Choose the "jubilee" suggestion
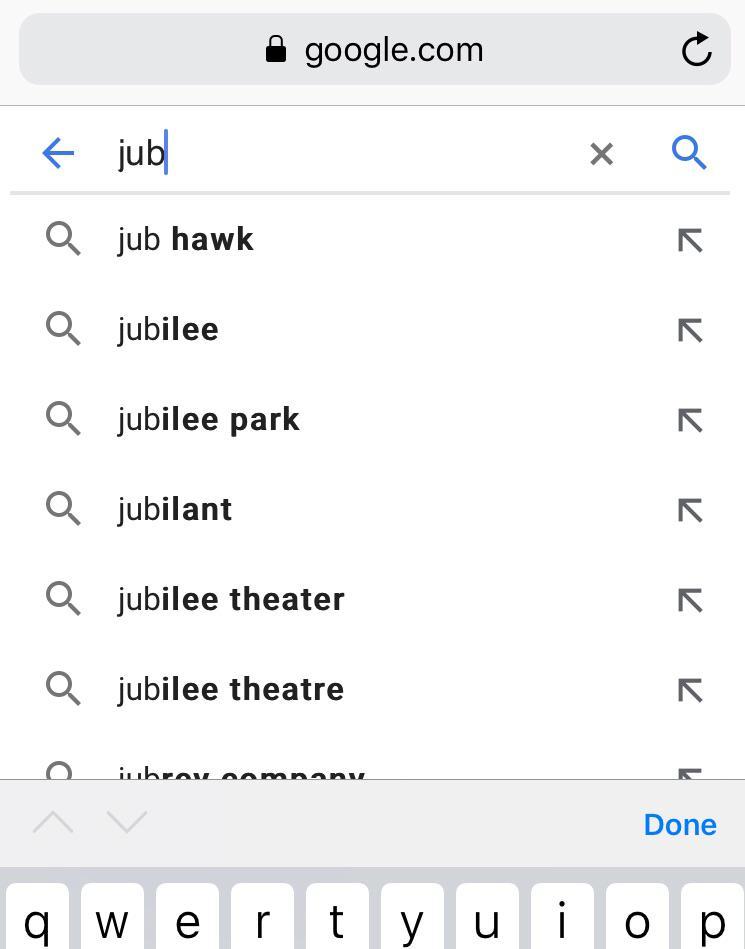Image resolution: width=745 pixels, height=949 pixels. coord(168,330)
